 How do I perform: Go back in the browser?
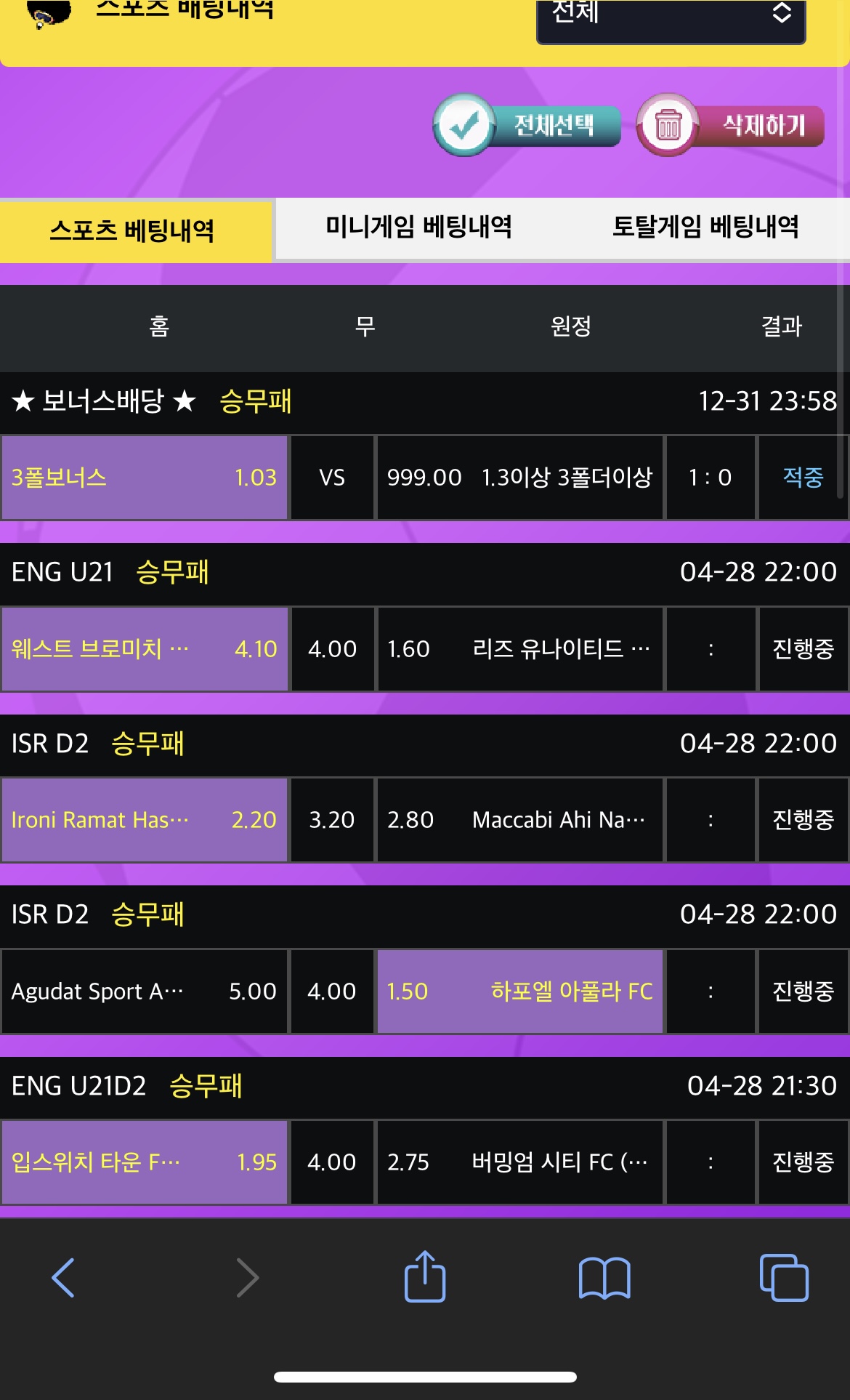click(64, 1277)
